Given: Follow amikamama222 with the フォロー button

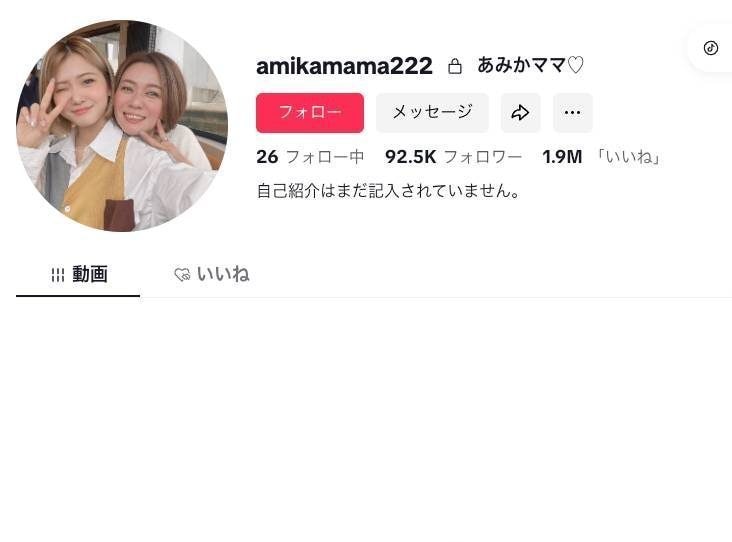Looking at the screenshot, I should click(x=310, y=113).
